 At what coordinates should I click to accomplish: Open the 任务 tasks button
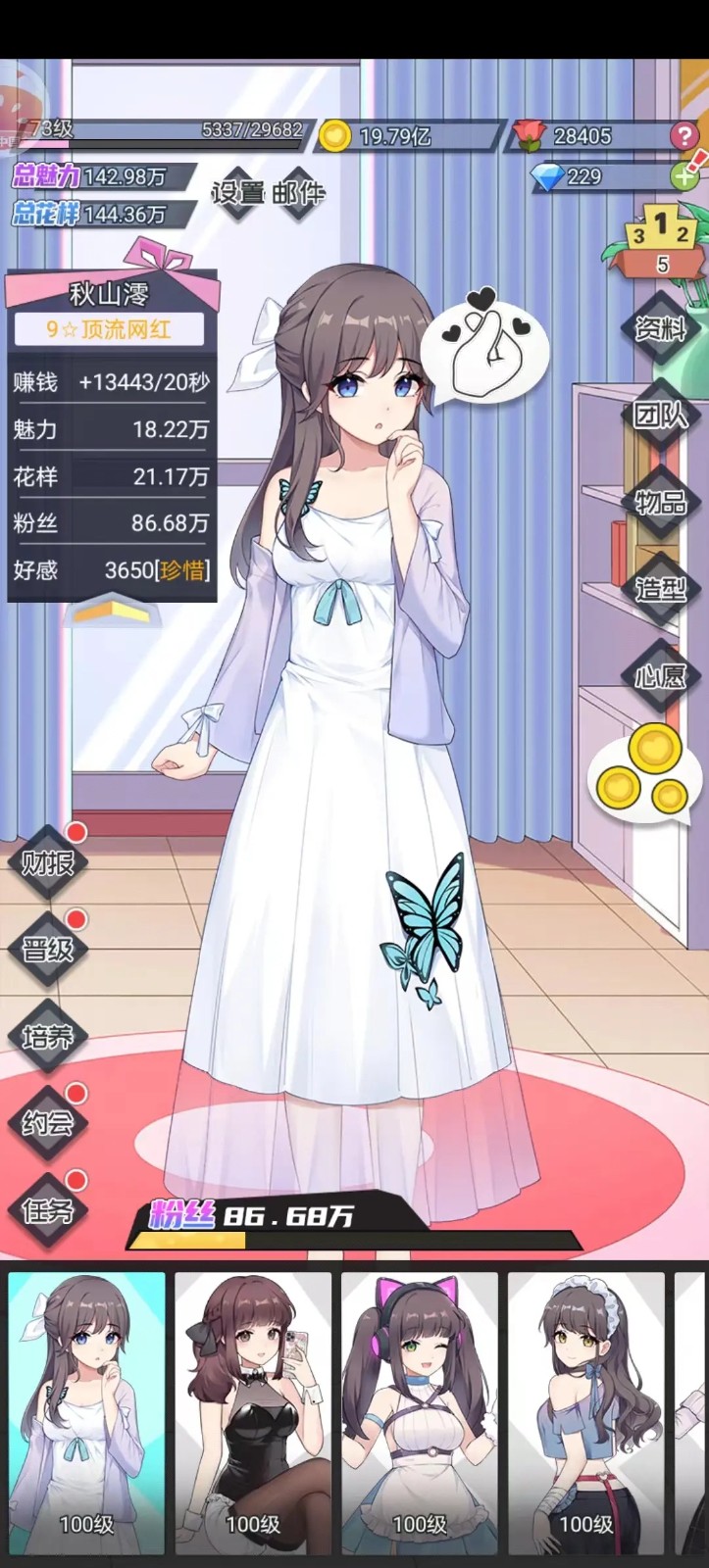pos(48,1210)
